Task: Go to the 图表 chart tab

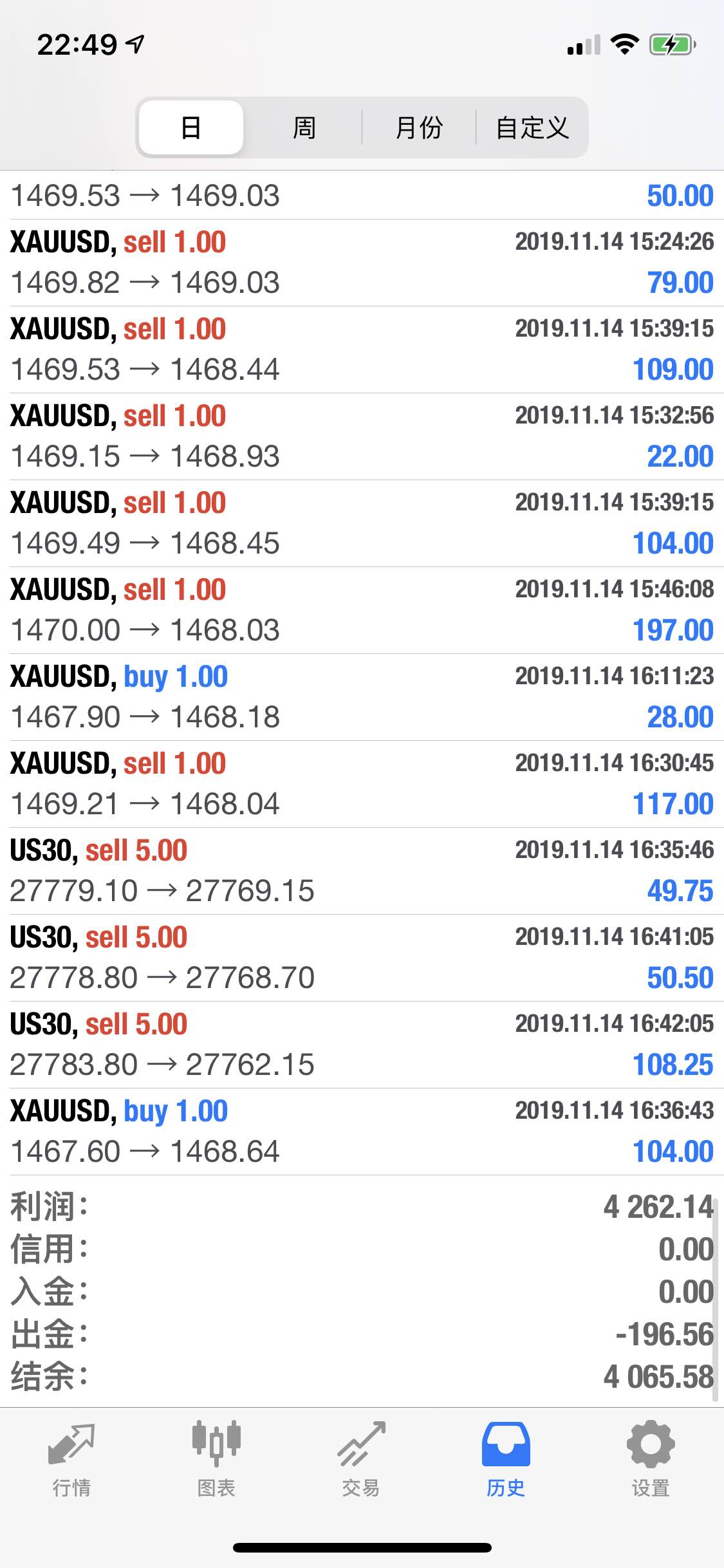Action: [216, 1460]
